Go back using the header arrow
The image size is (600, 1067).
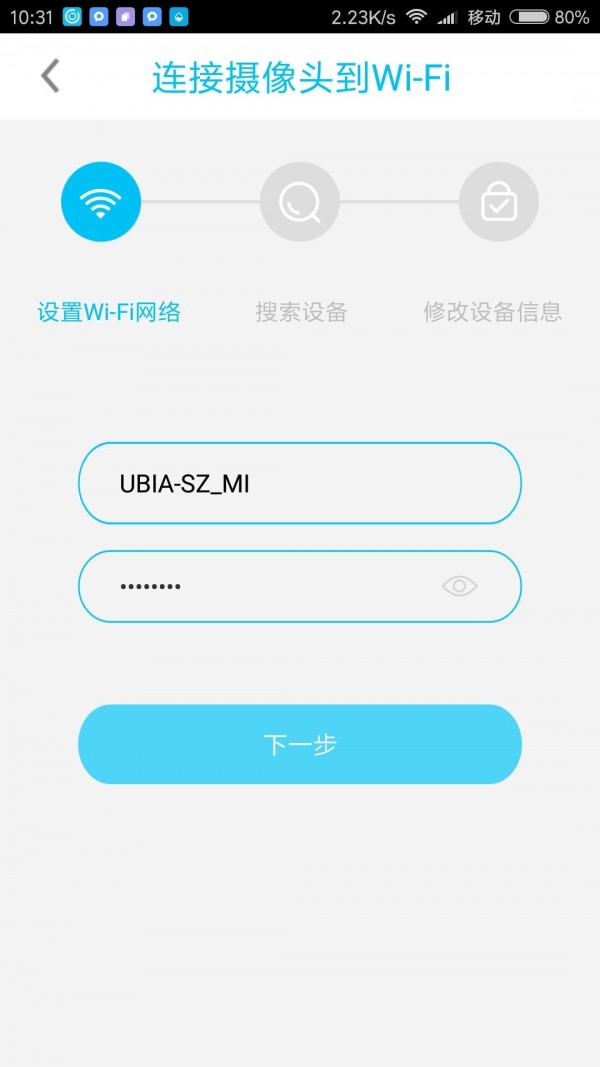coord(50,77)
